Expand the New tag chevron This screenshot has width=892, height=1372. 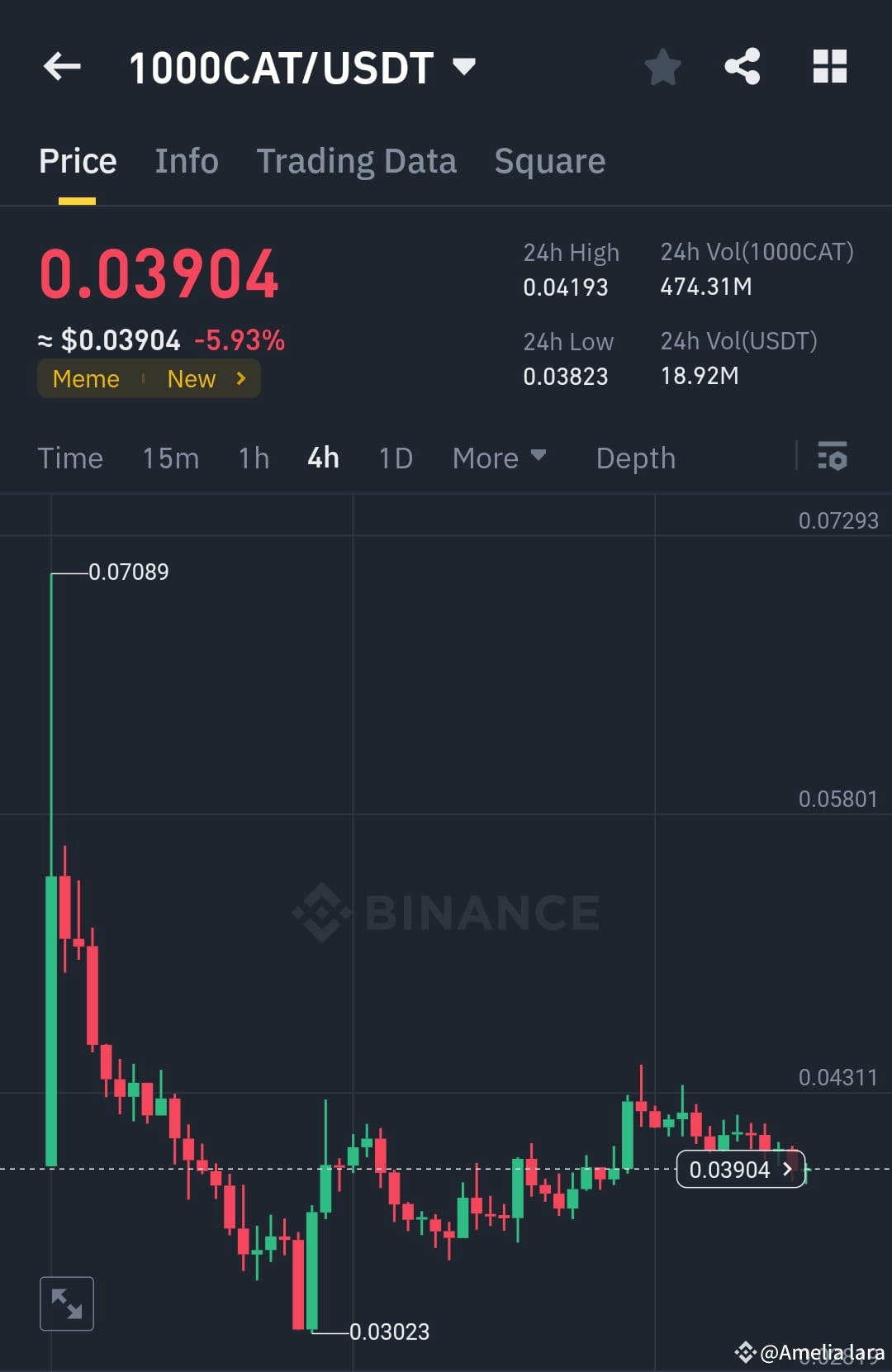(240, 378)
